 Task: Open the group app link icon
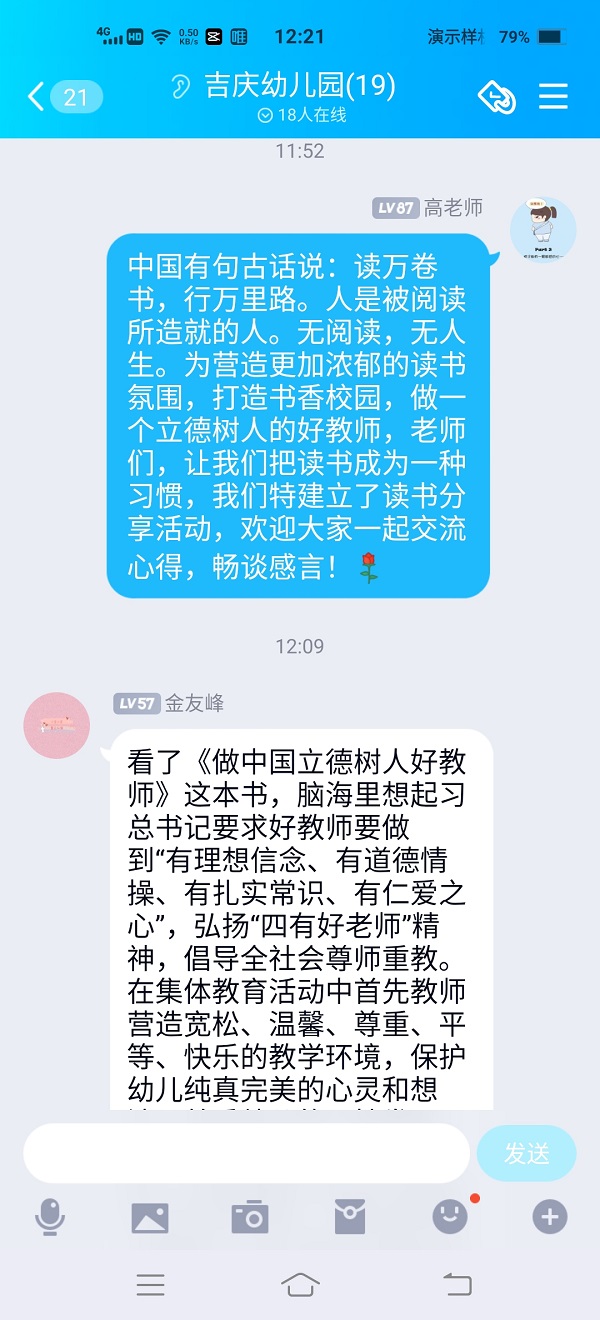pyautogui.click(x=497, y=96)
